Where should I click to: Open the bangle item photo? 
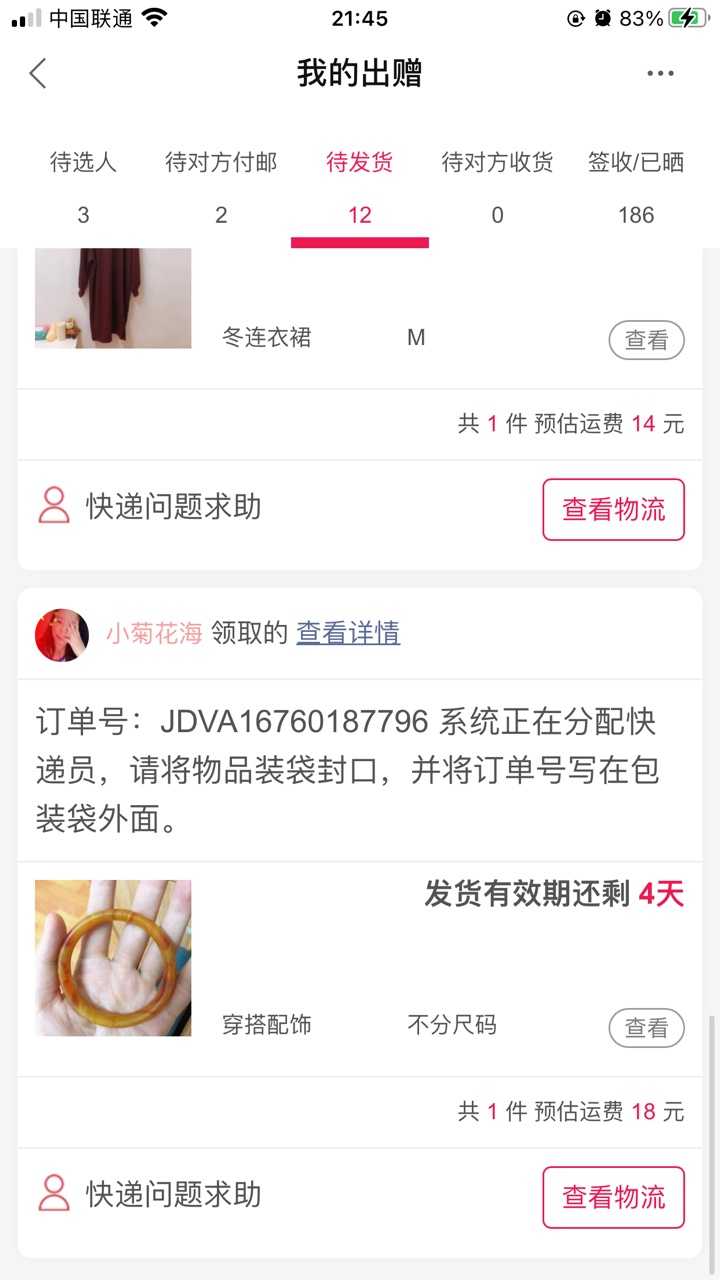pyautogui.click(x=113, y=957)
